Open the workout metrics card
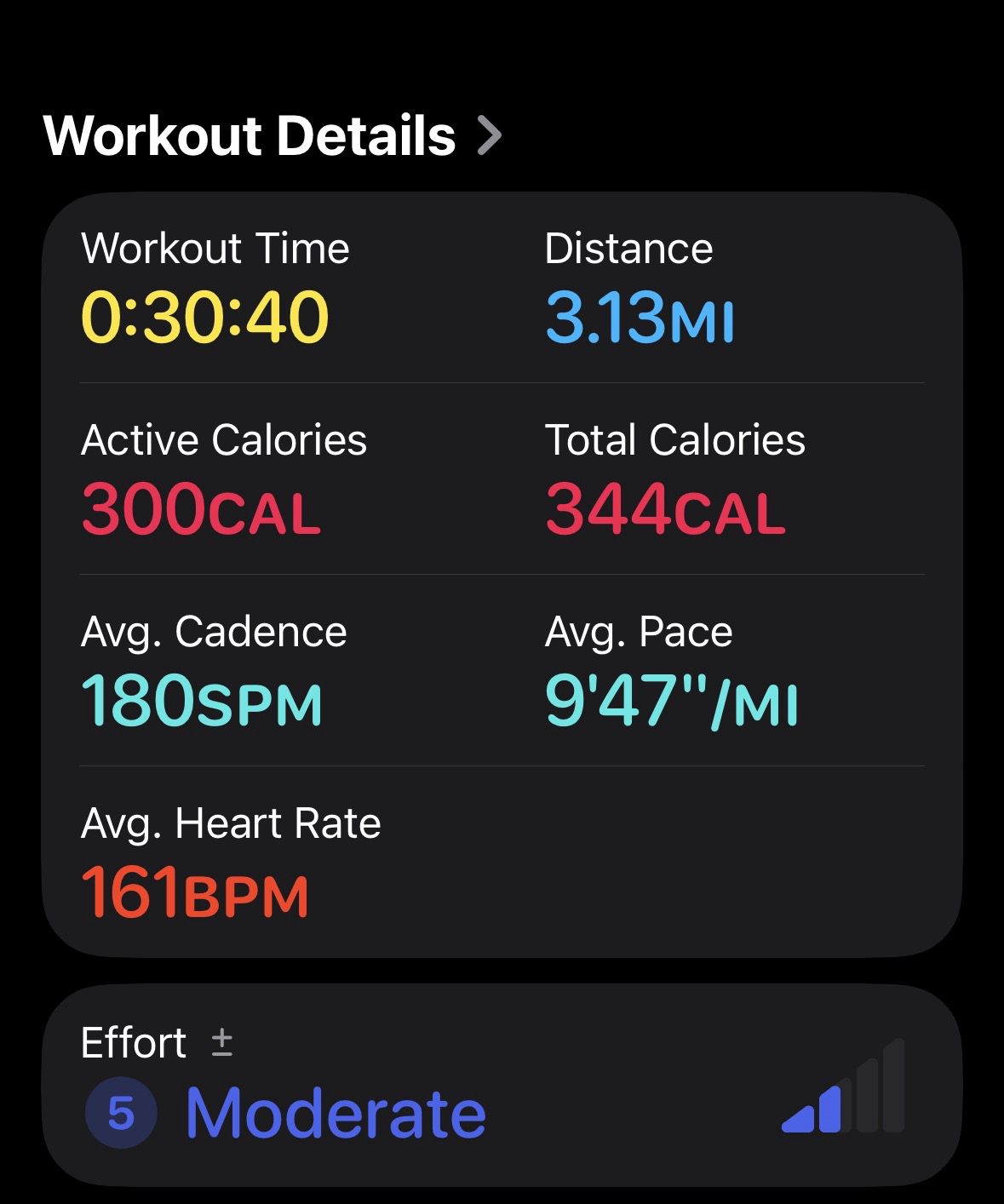 coord(502,575)
